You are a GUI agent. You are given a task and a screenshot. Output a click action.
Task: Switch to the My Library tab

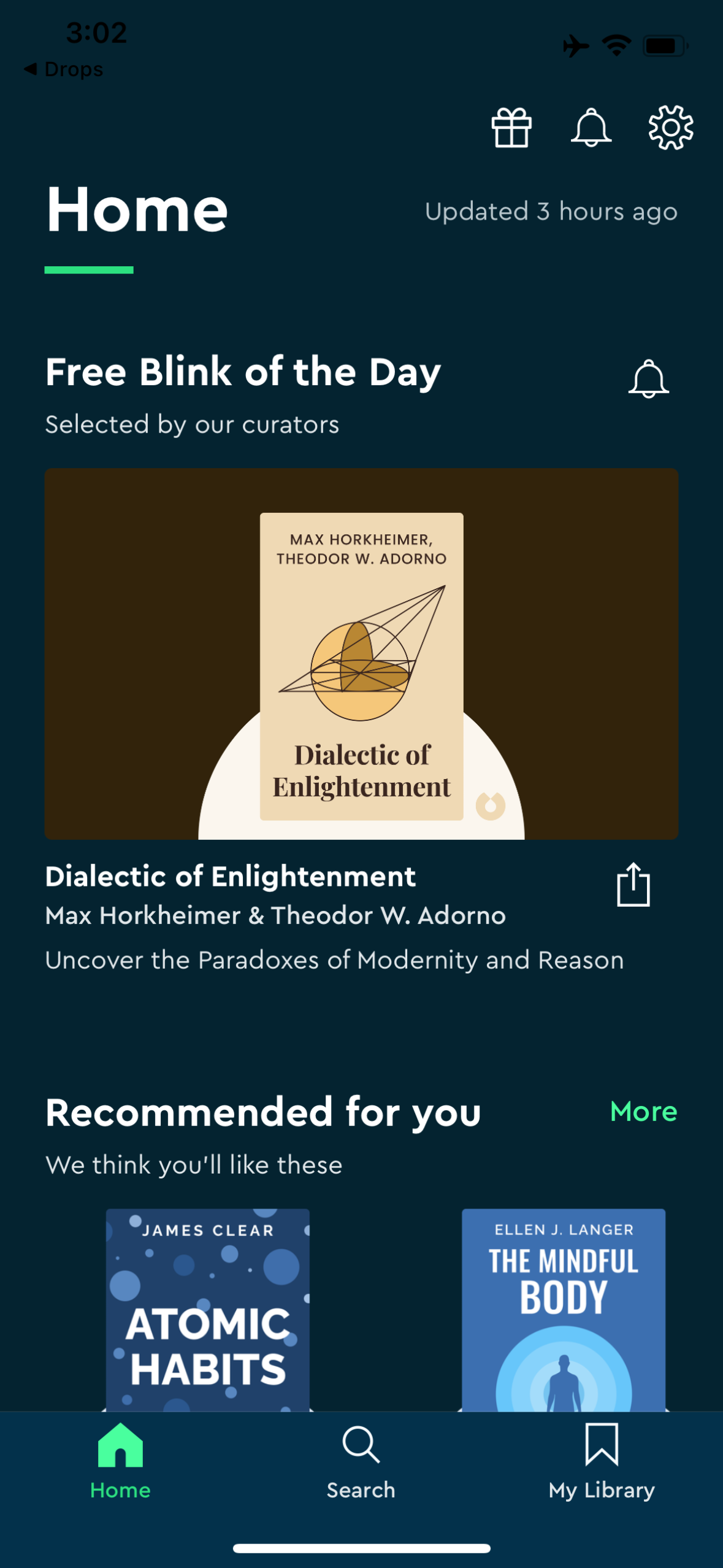601,1462
